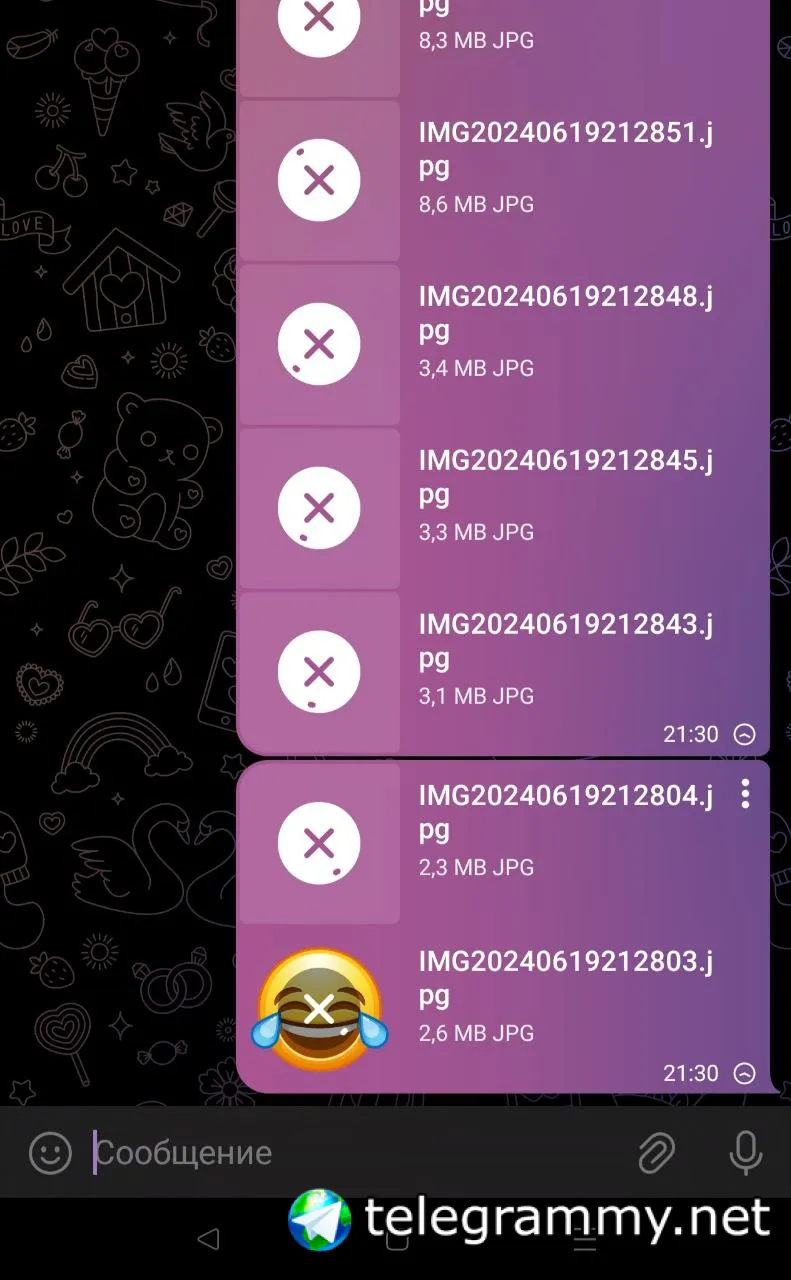Cancel upload of IMG20240619212843.jpg
791x1280 pixels.
318,672
